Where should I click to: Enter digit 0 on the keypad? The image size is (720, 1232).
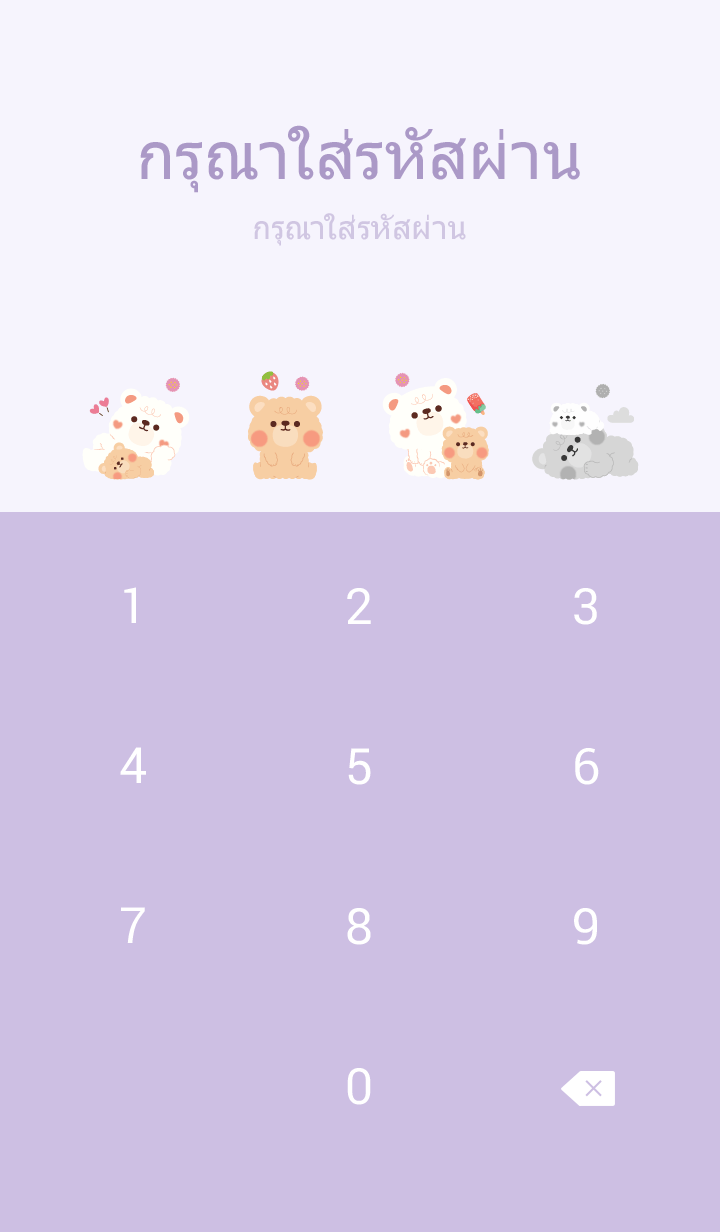click(359, 1087)
